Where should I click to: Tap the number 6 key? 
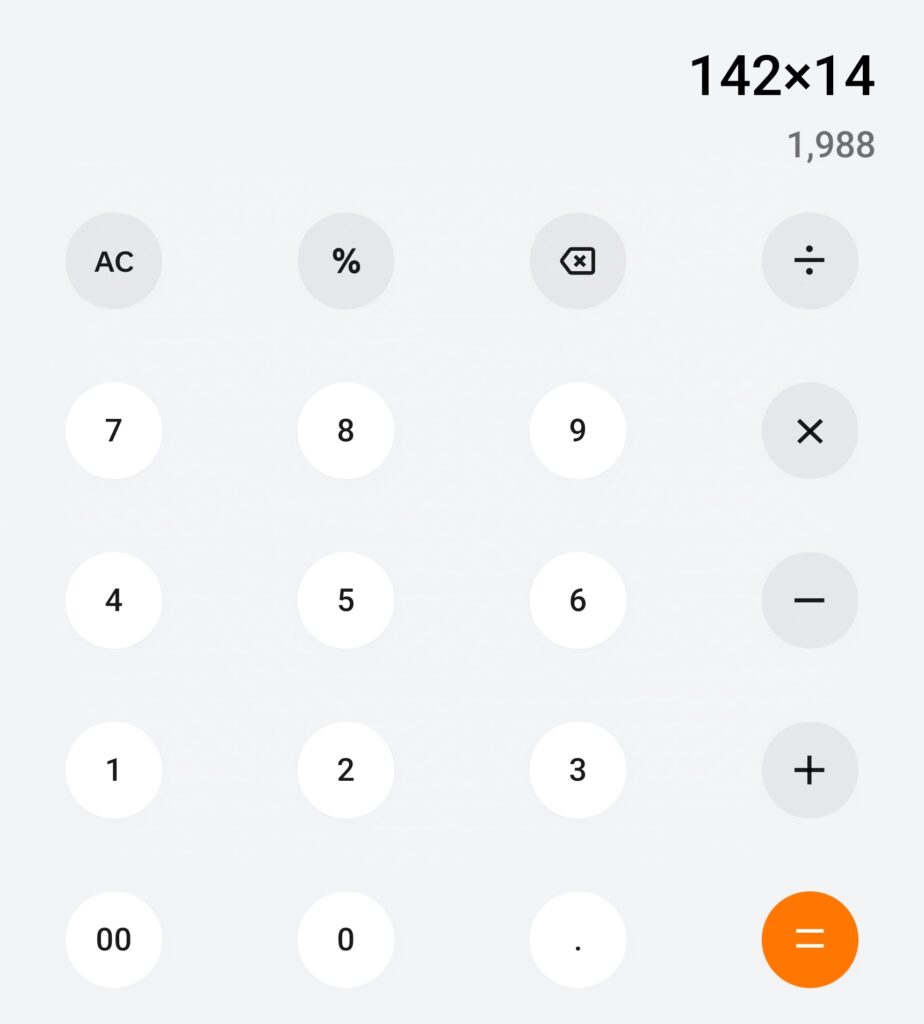tap(578, 600)
